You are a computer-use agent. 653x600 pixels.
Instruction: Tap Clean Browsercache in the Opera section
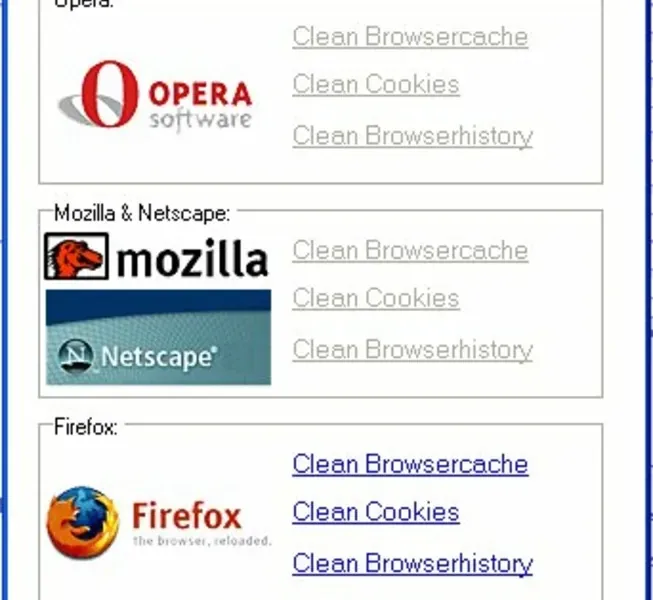pyautogui.click(x=410, y=37)
